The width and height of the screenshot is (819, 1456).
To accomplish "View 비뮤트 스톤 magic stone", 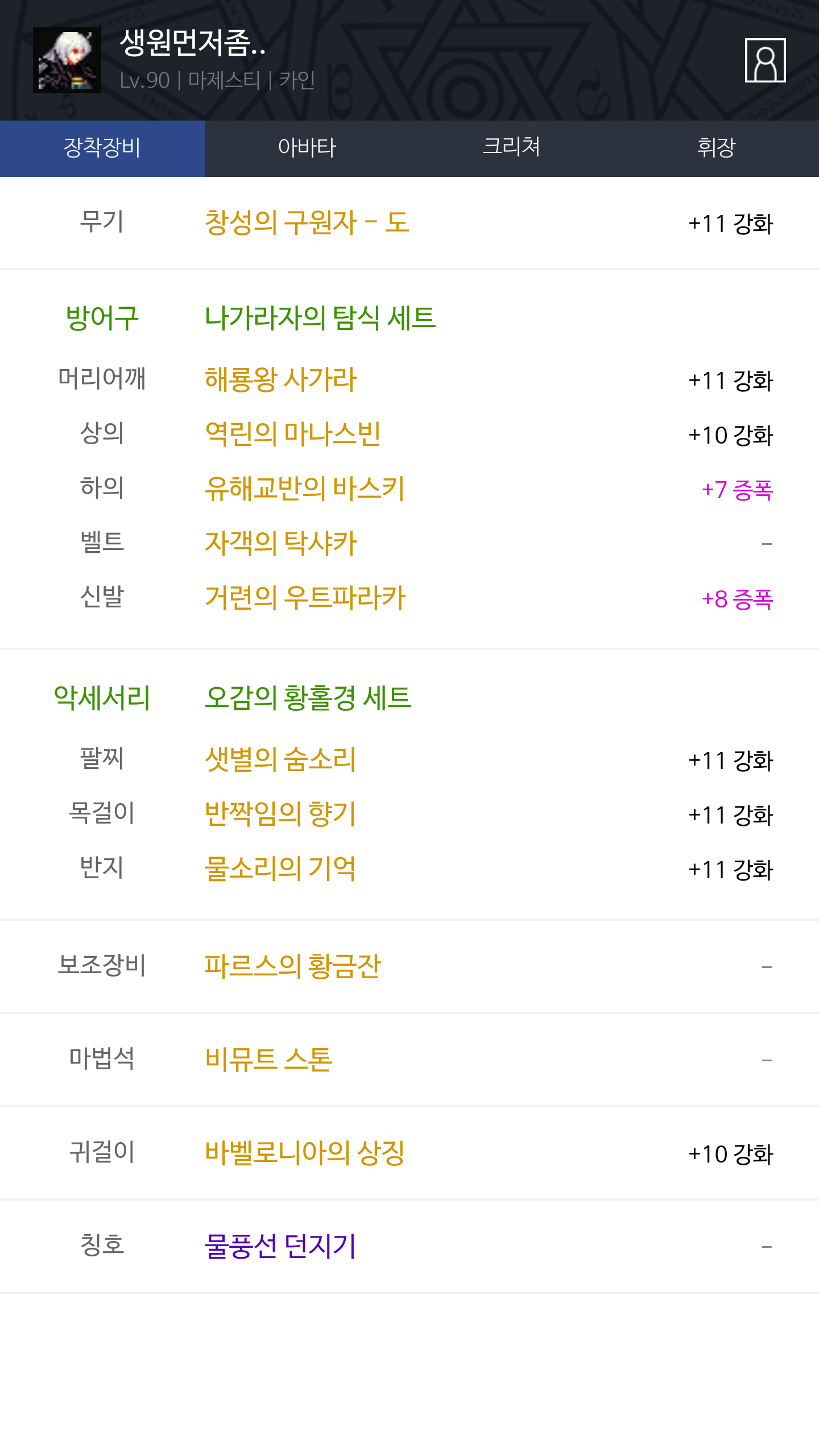I will (268, 1059).
